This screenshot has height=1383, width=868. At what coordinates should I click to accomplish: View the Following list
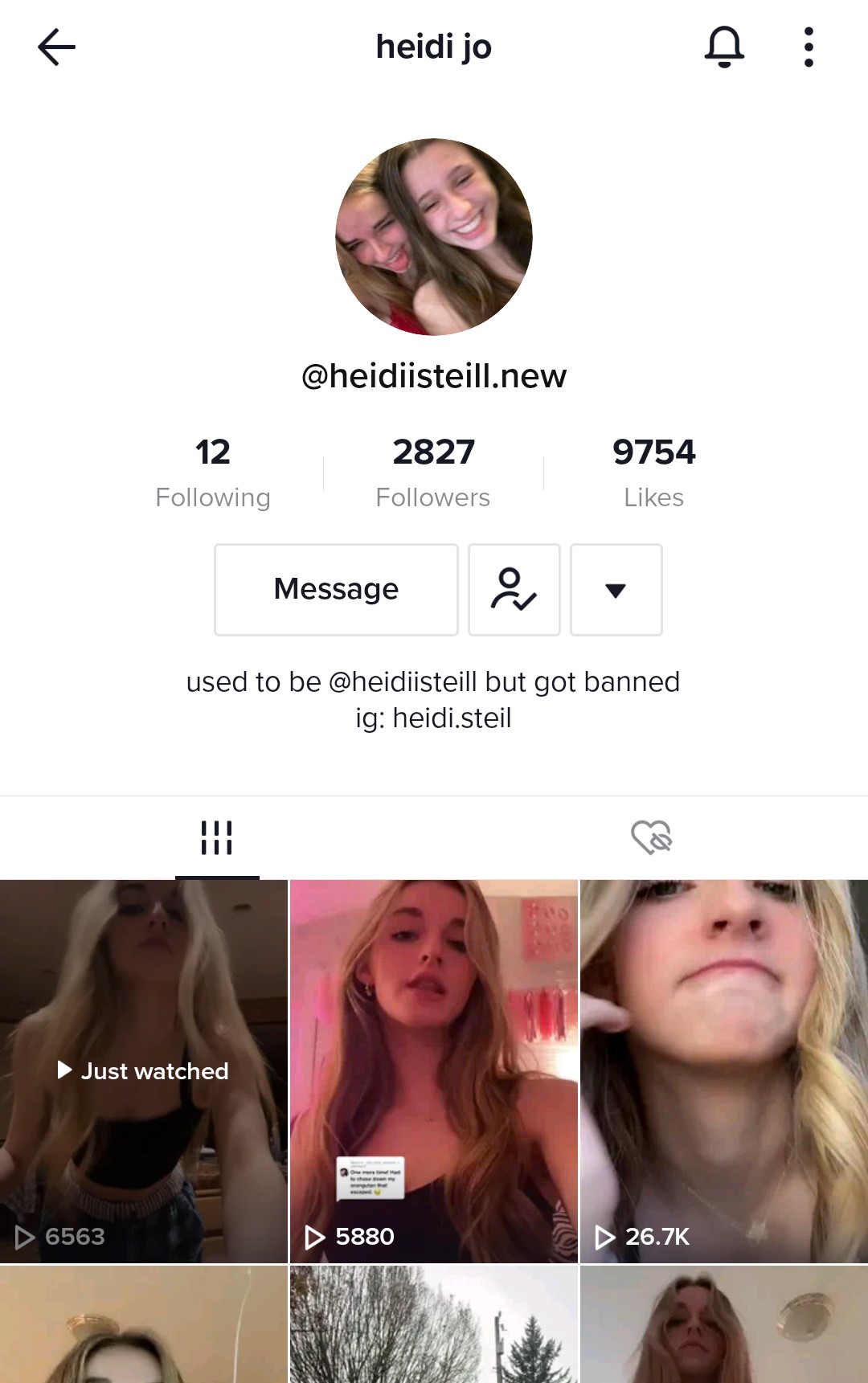point(213,473)
